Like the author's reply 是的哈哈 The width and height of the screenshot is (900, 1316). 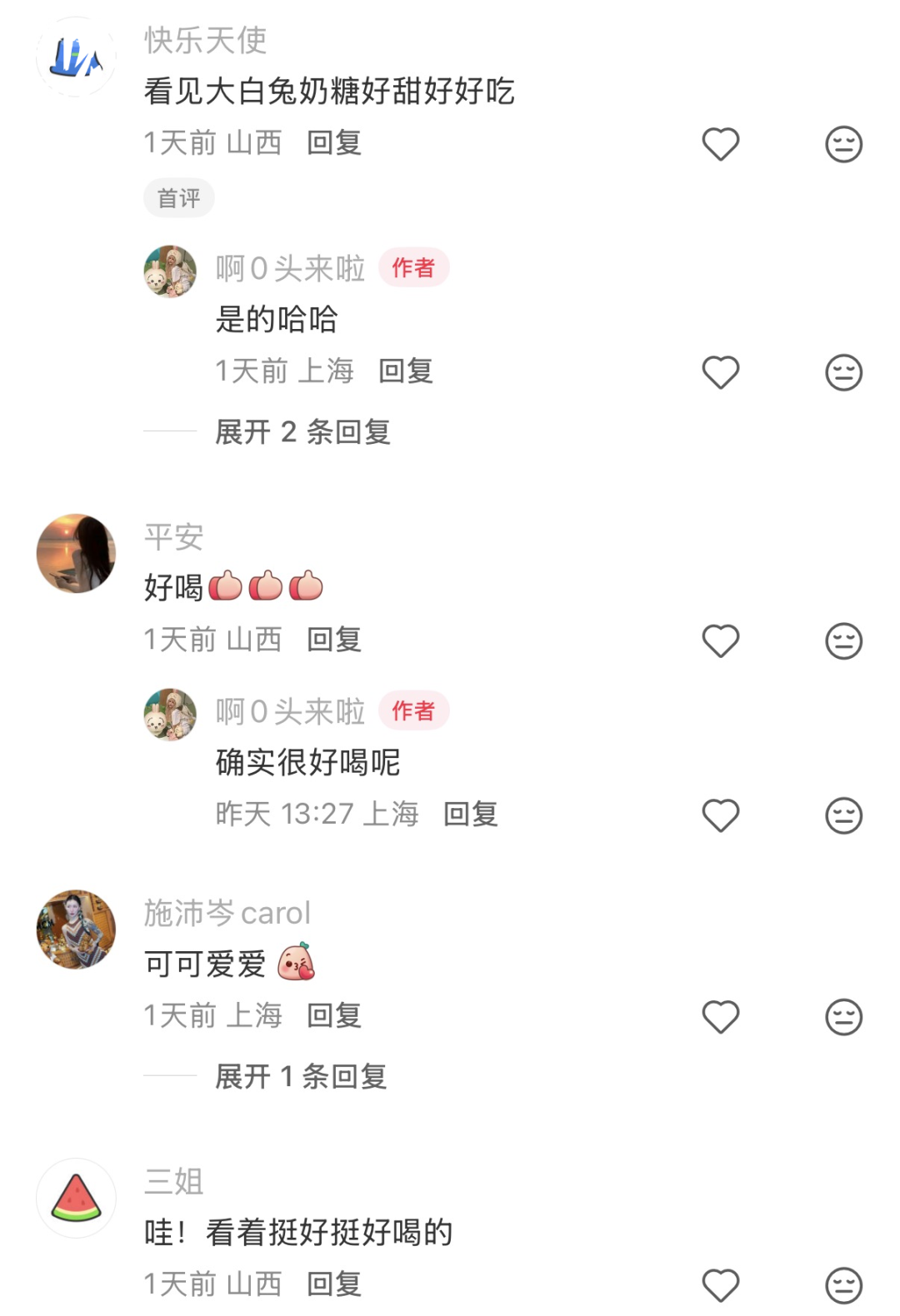pos(721,372)
